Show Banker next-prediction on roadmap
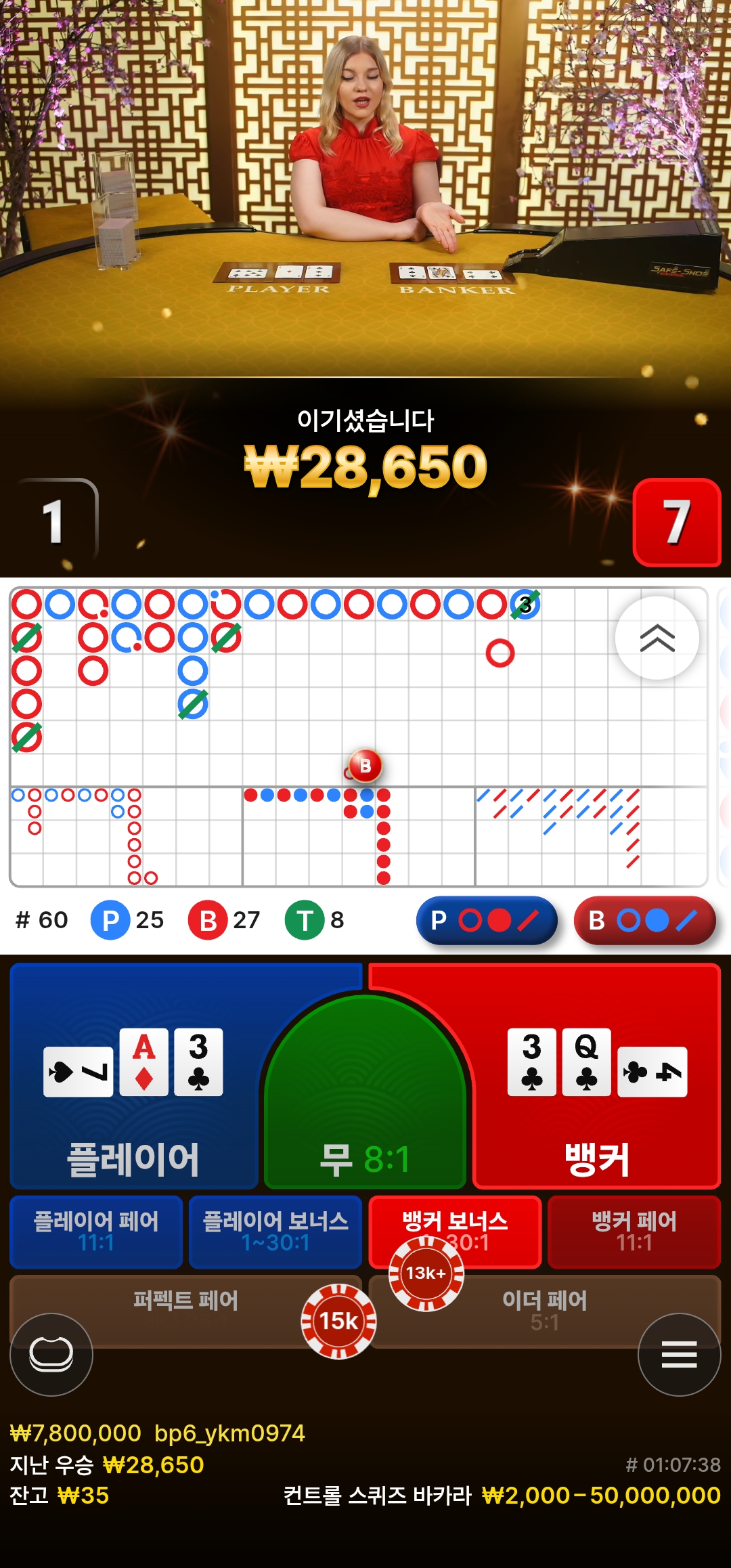The image size is (731, 1568). [644, 920]
